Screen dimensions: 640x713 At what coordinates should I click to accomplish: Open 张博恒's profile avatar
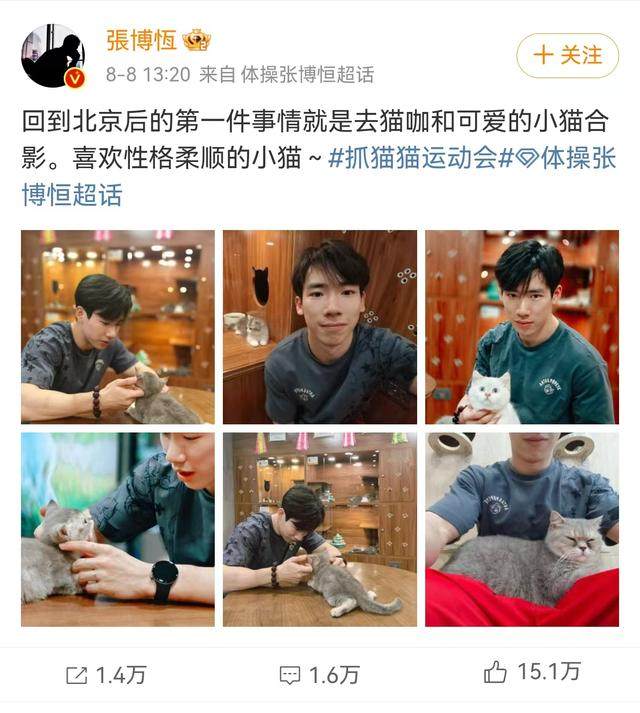[x=52, y=55]
